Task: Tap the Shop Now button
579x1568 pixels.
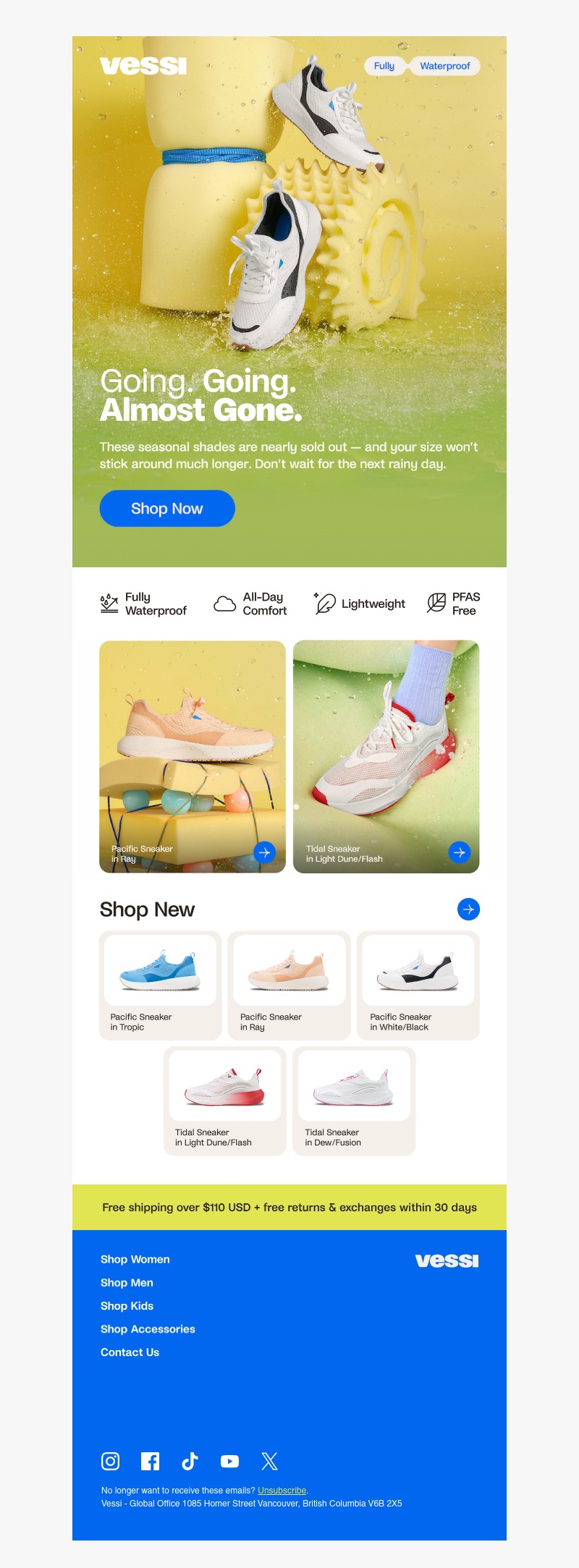Action: (x=167, y=509)
